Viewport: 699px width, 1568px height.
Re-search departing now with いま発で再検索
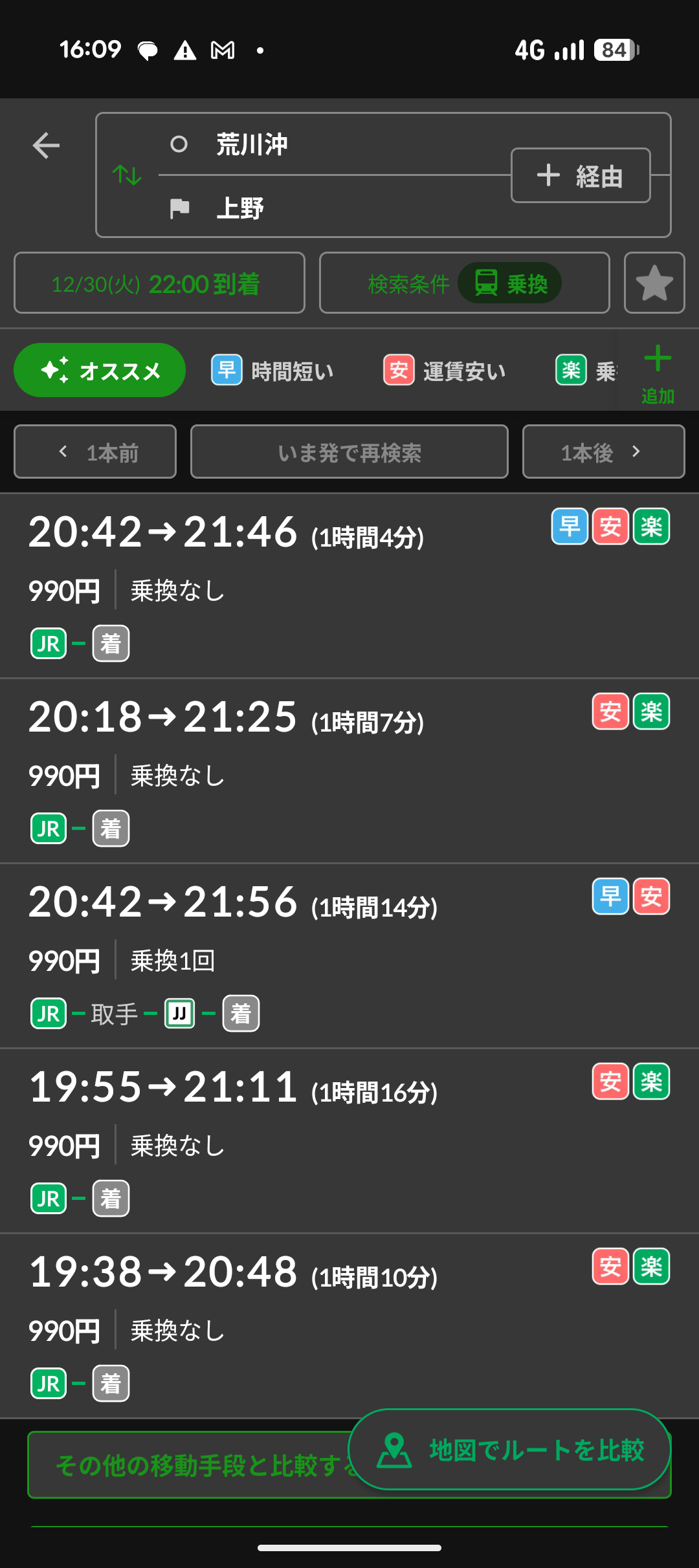tap(349, 452)
